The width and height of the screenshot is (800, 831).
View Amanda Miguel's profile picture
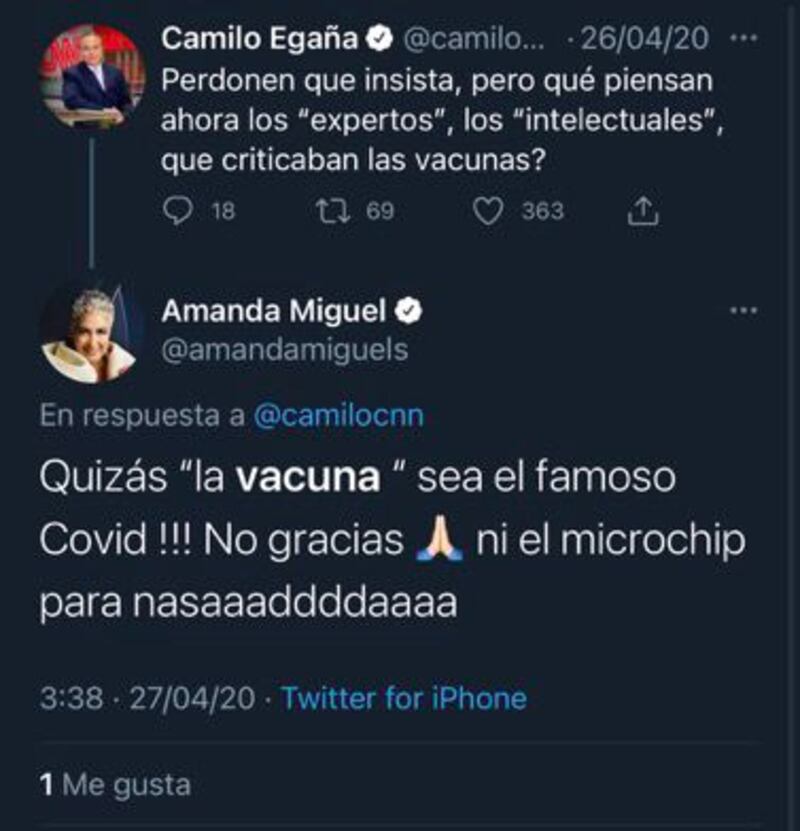(x=88, y=336)
